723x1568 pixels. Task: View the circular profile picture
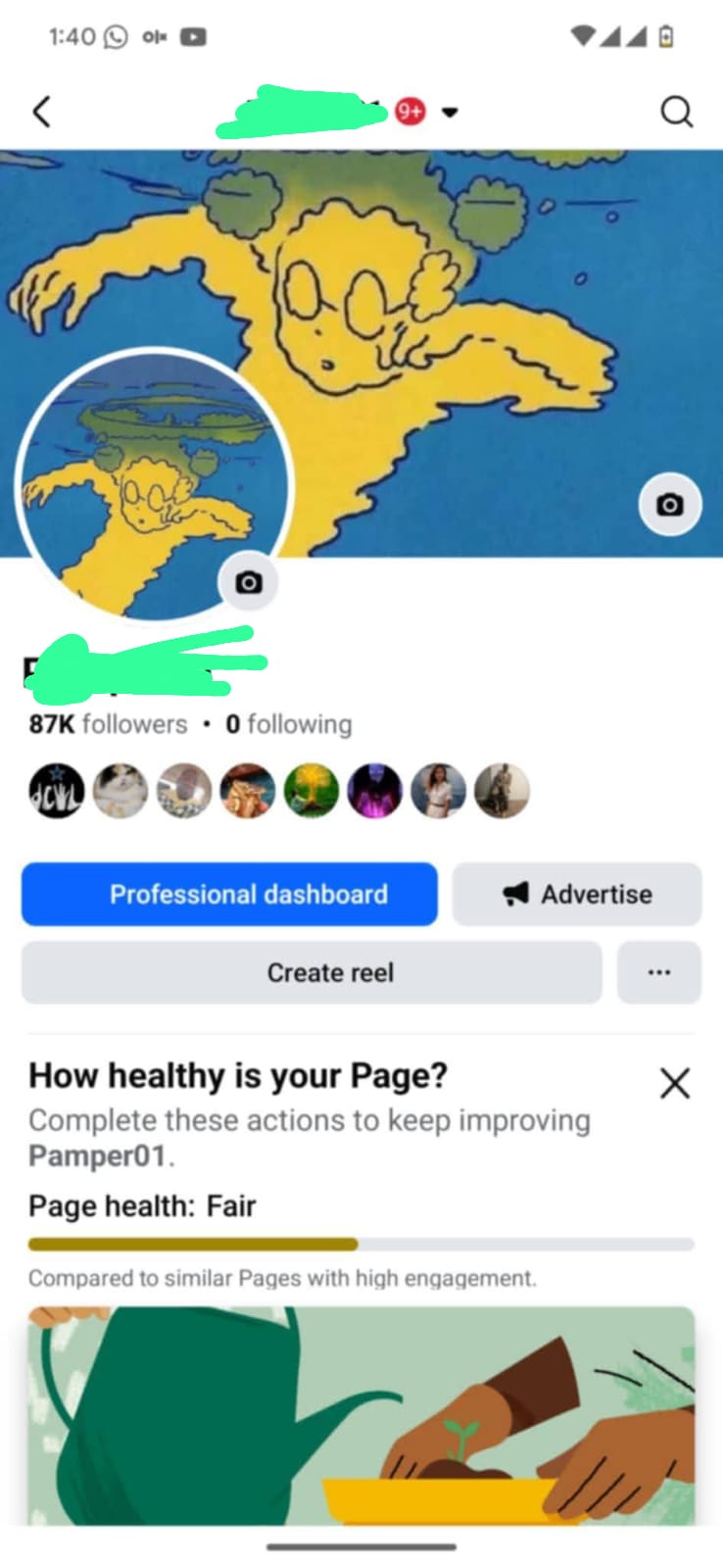pyautogui.click(x=155, y=487)
